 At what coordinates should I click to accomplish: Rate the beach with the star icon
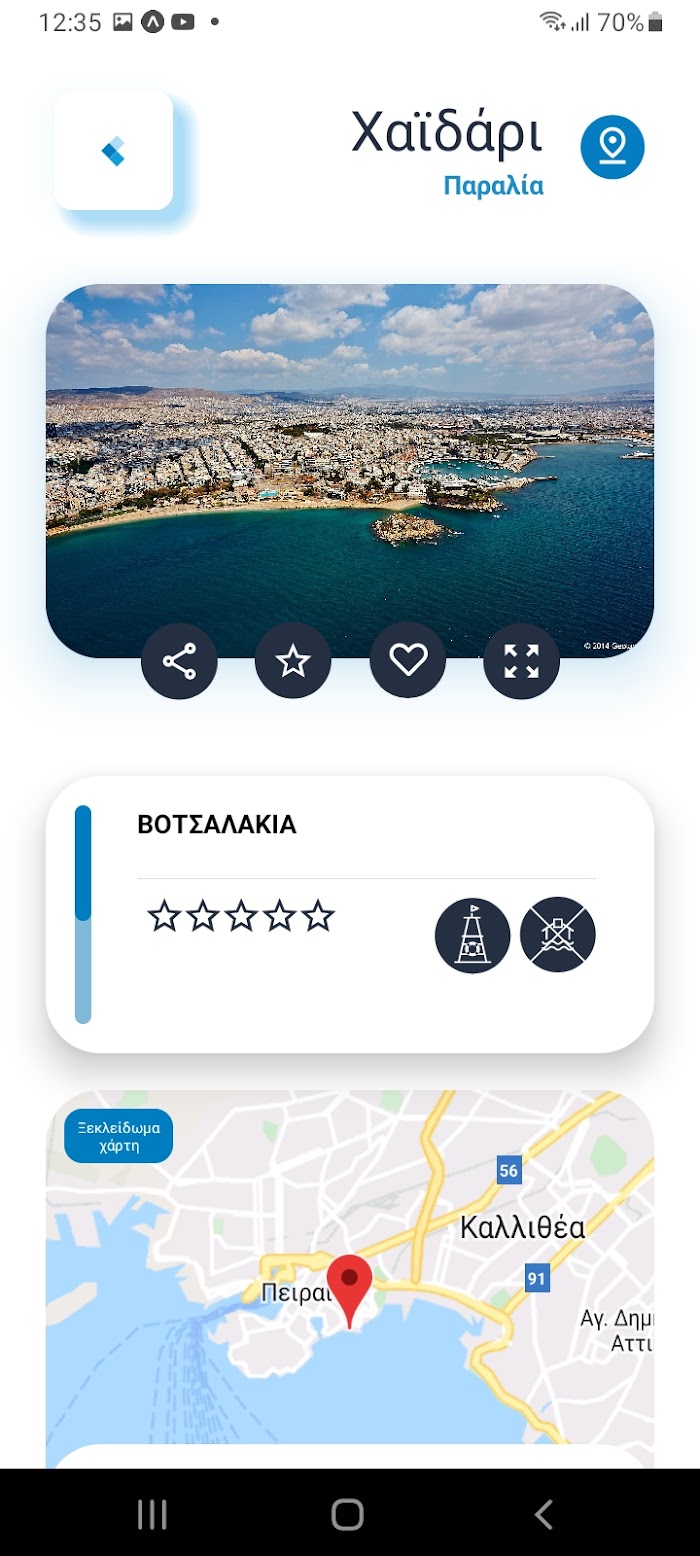[x=293, y=660]
